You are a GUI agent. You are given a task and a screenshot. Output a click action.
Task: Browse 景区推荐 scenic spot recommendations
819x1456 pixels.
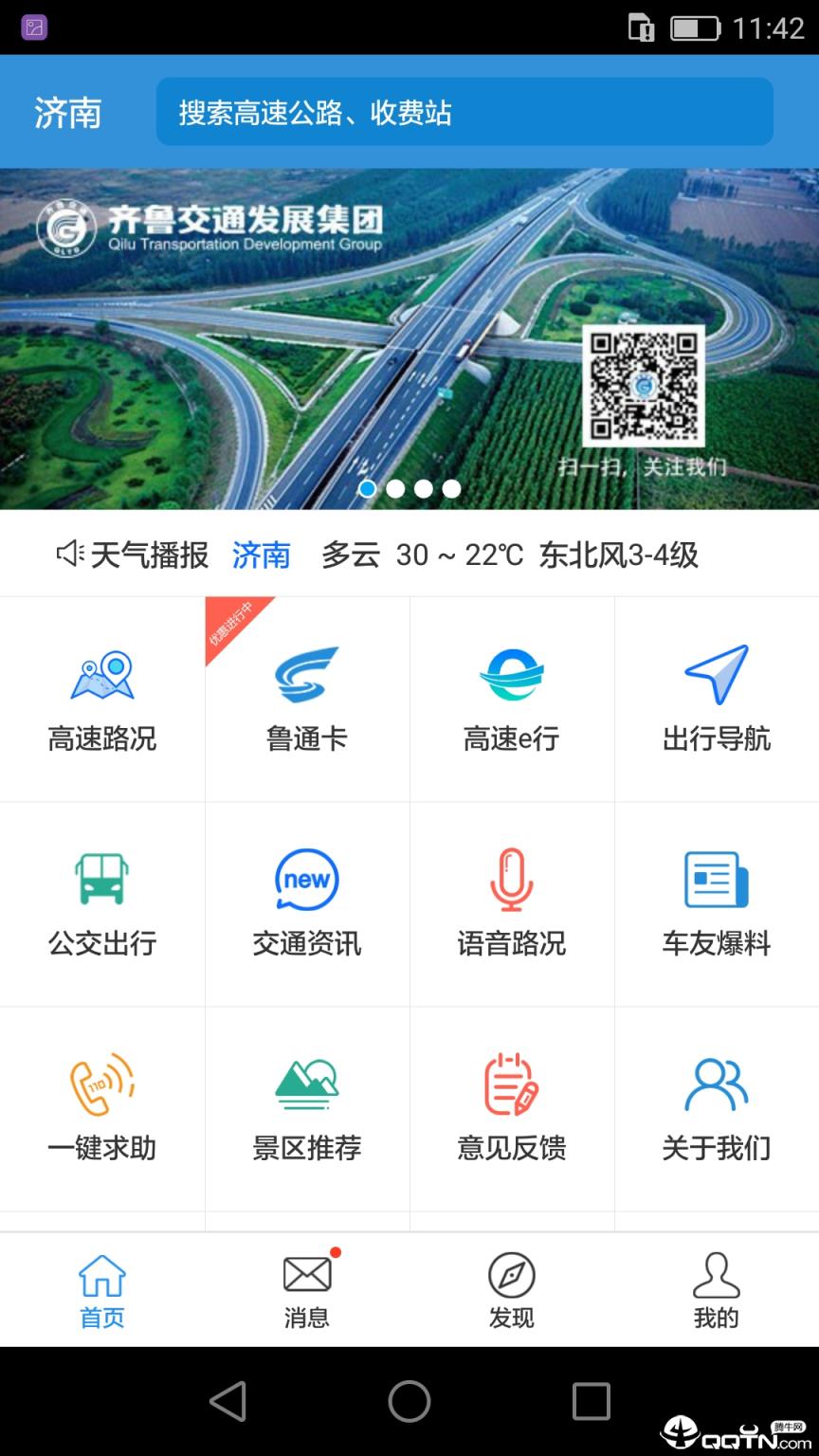(307, 1109)
